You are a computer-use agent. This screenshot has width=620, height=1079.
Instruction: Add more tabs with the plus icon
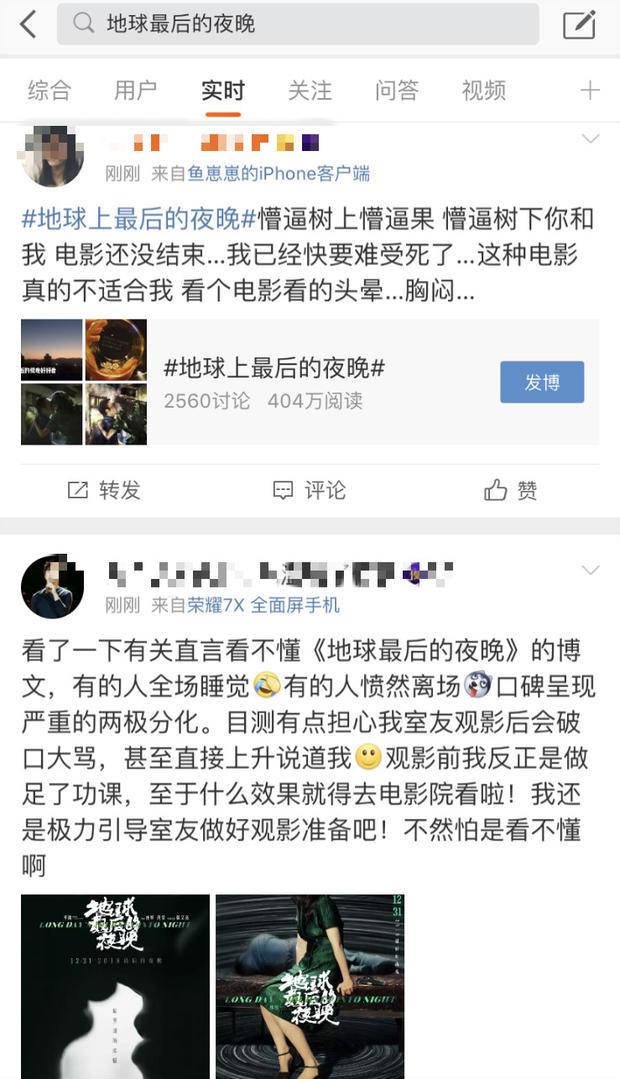pyautogui.click(x=590, y=90)
